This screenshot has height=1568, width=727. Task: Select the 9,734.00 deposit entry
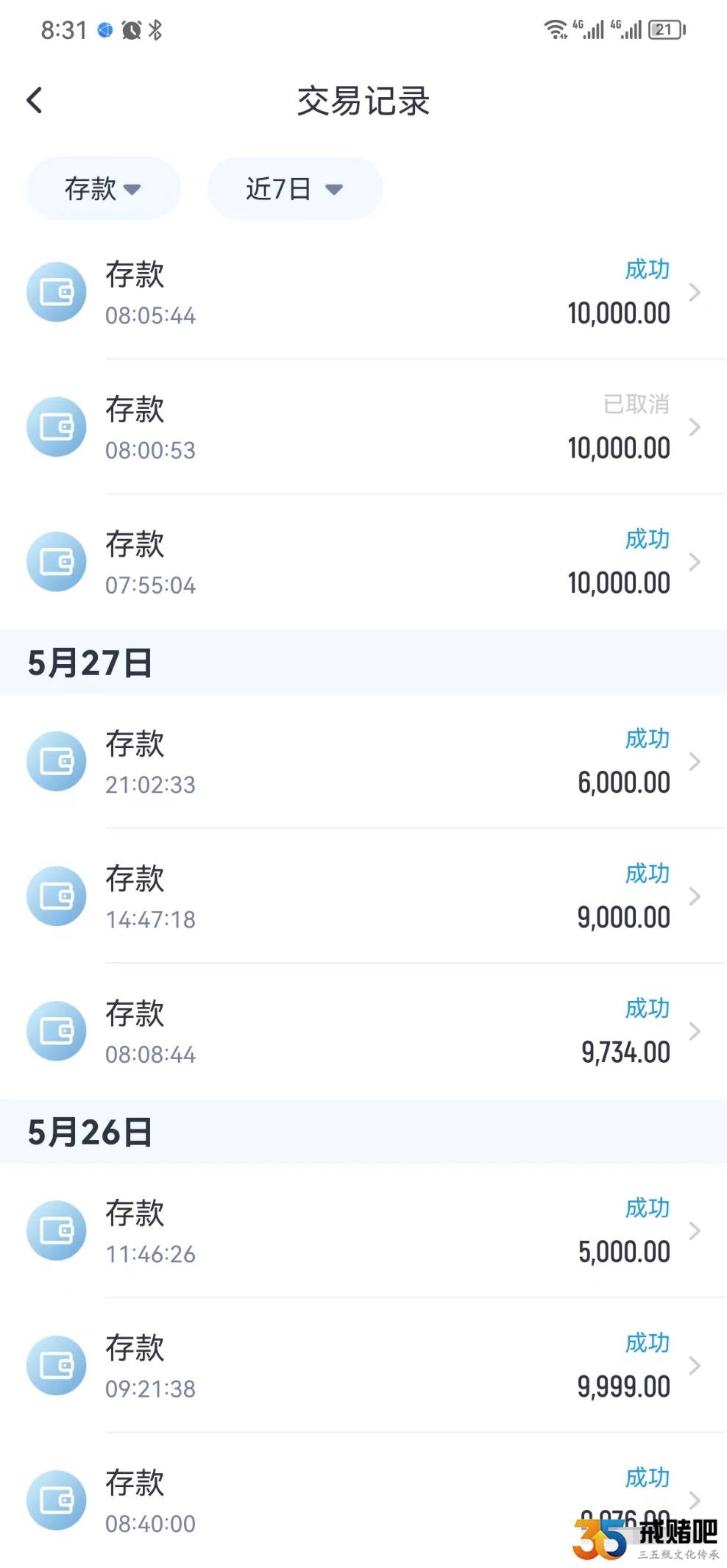363,1031
